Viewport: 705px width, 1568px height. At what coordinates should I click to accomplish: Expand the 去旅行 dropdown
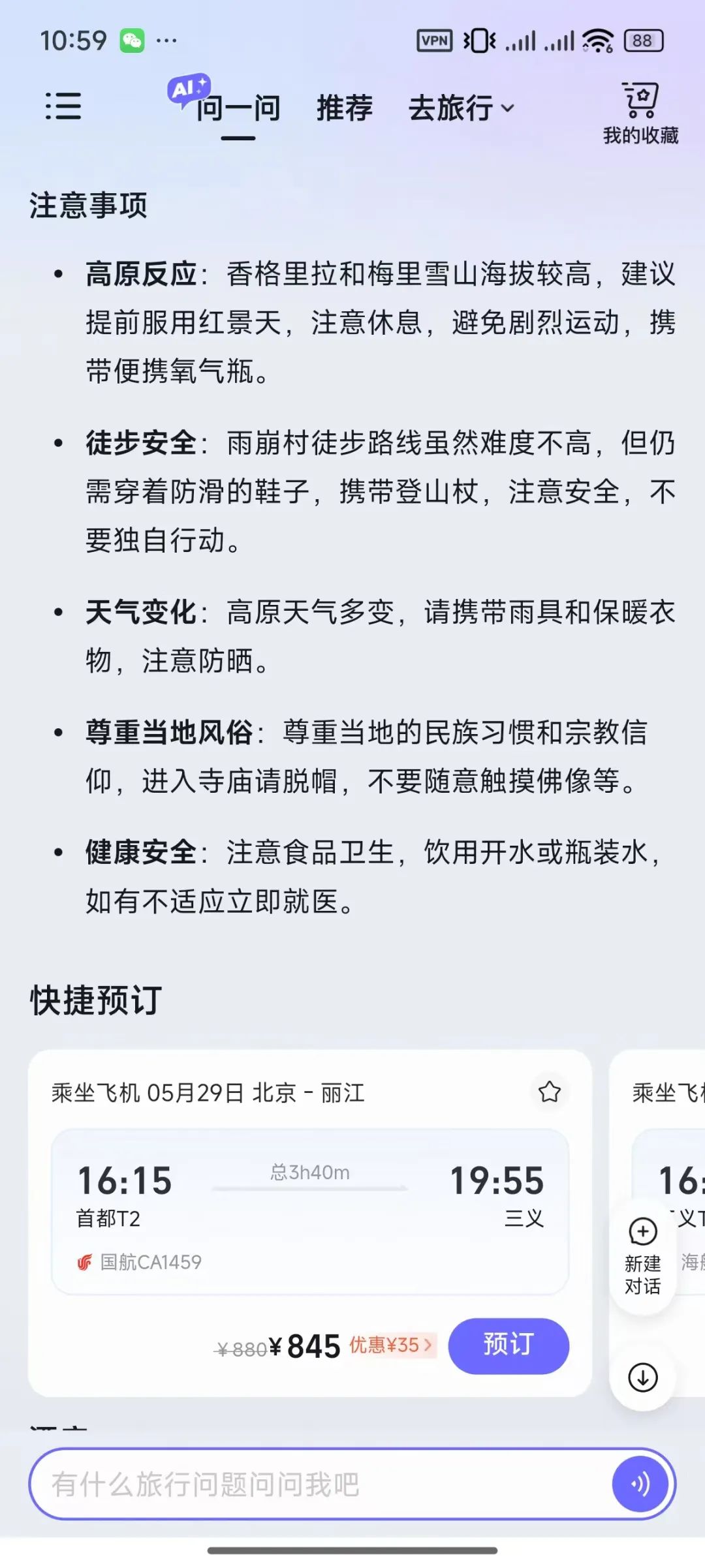pos(462,108)
